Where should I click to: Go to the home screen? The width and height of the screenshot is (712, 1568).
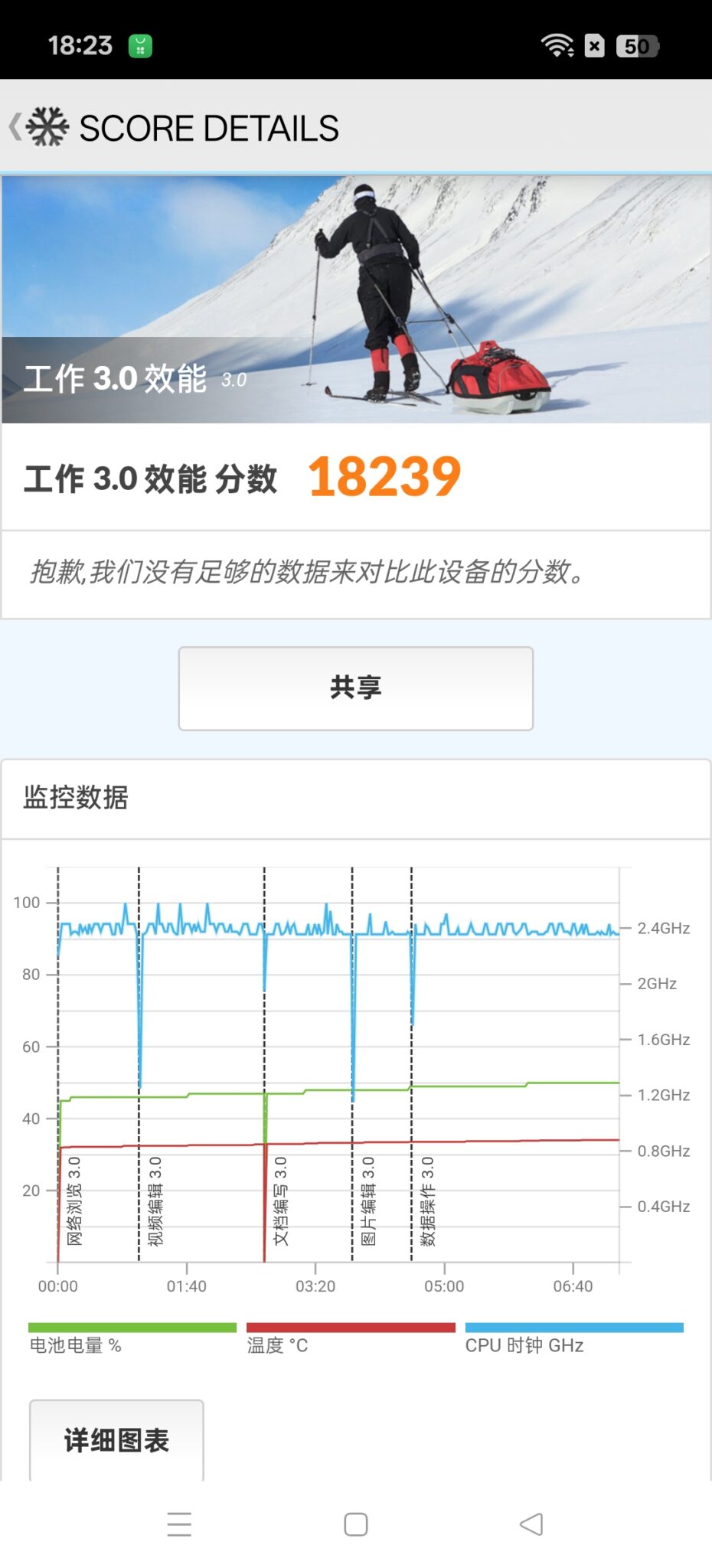(x=356, y=1524)
